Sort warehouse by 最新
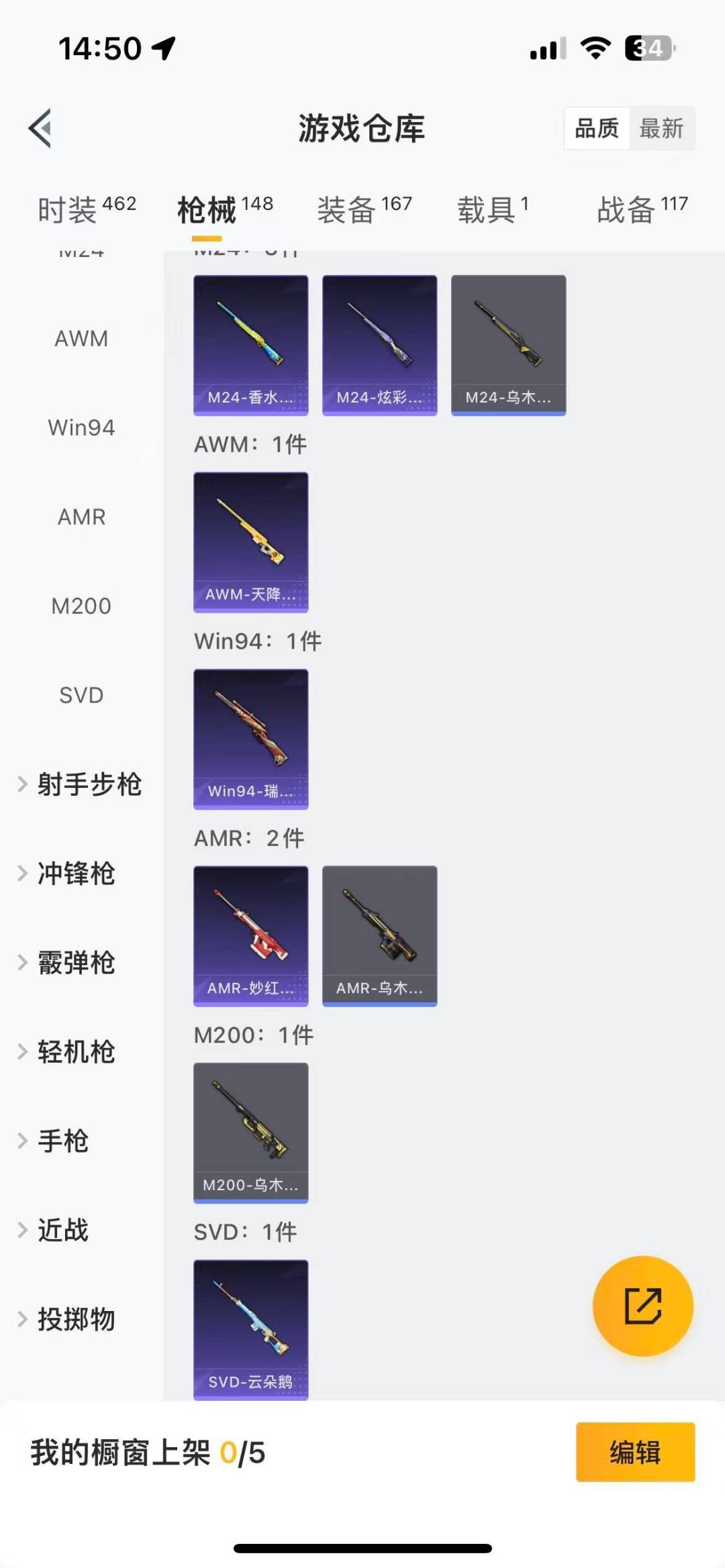Image resolution: width=725 pixels, height=1568 pixels. click(x=661, y=128)
